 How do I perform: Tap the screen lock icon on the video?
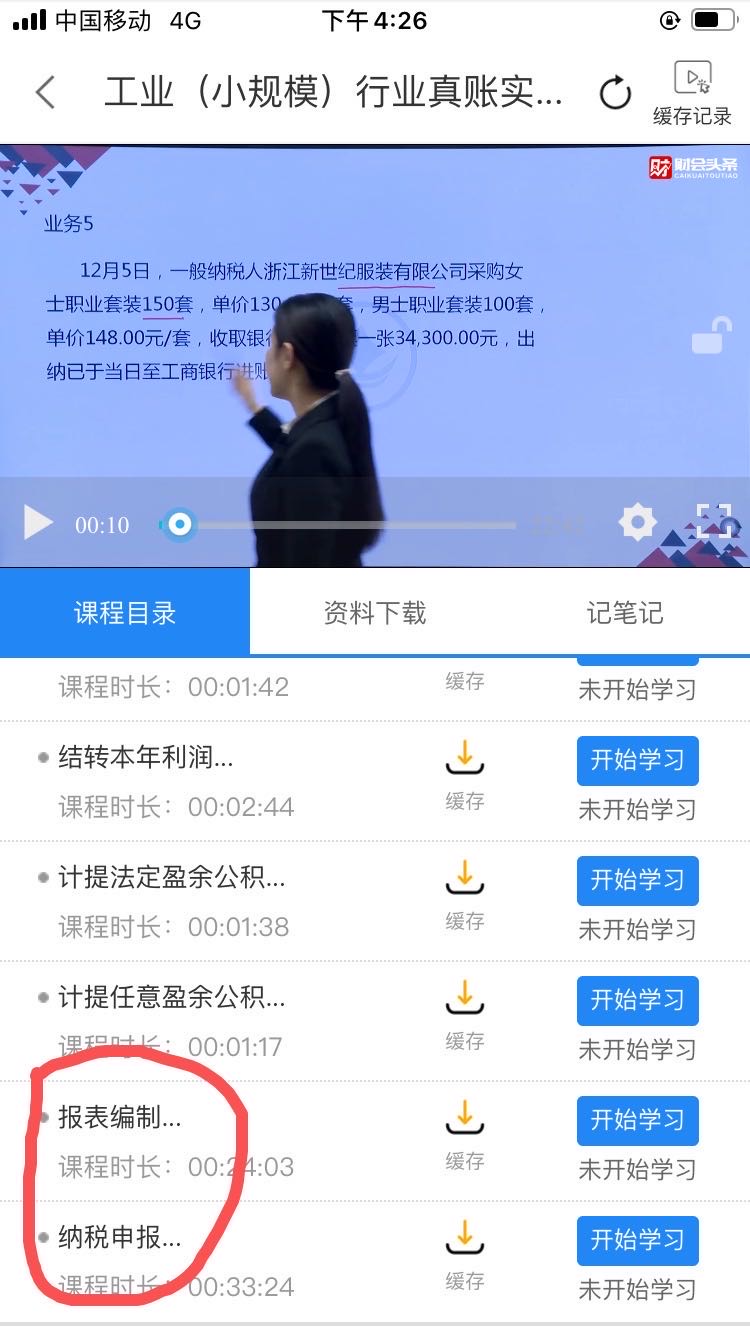(711, 336)
